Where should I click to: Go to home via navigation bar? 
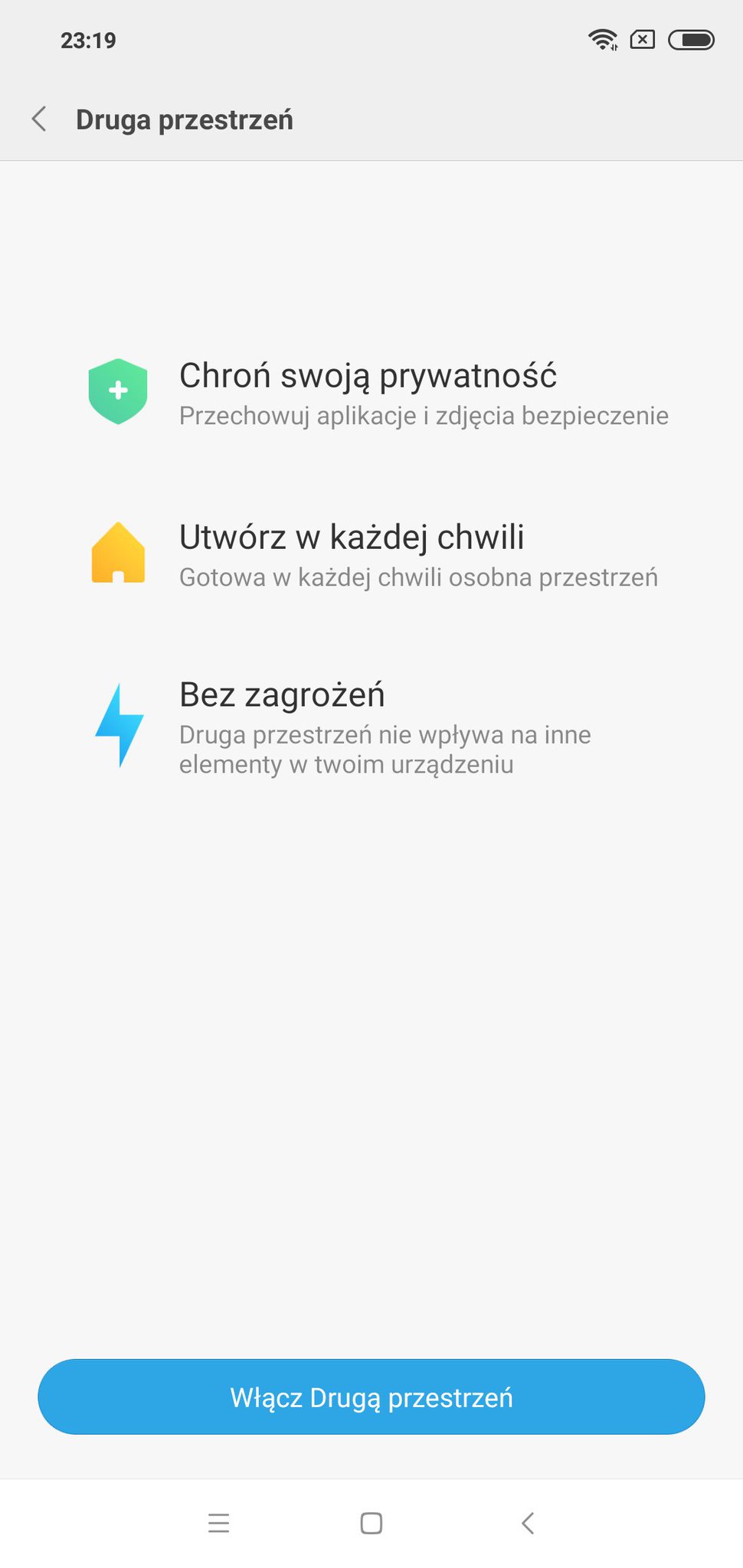pyautogui.click(x=371, y=1524)
